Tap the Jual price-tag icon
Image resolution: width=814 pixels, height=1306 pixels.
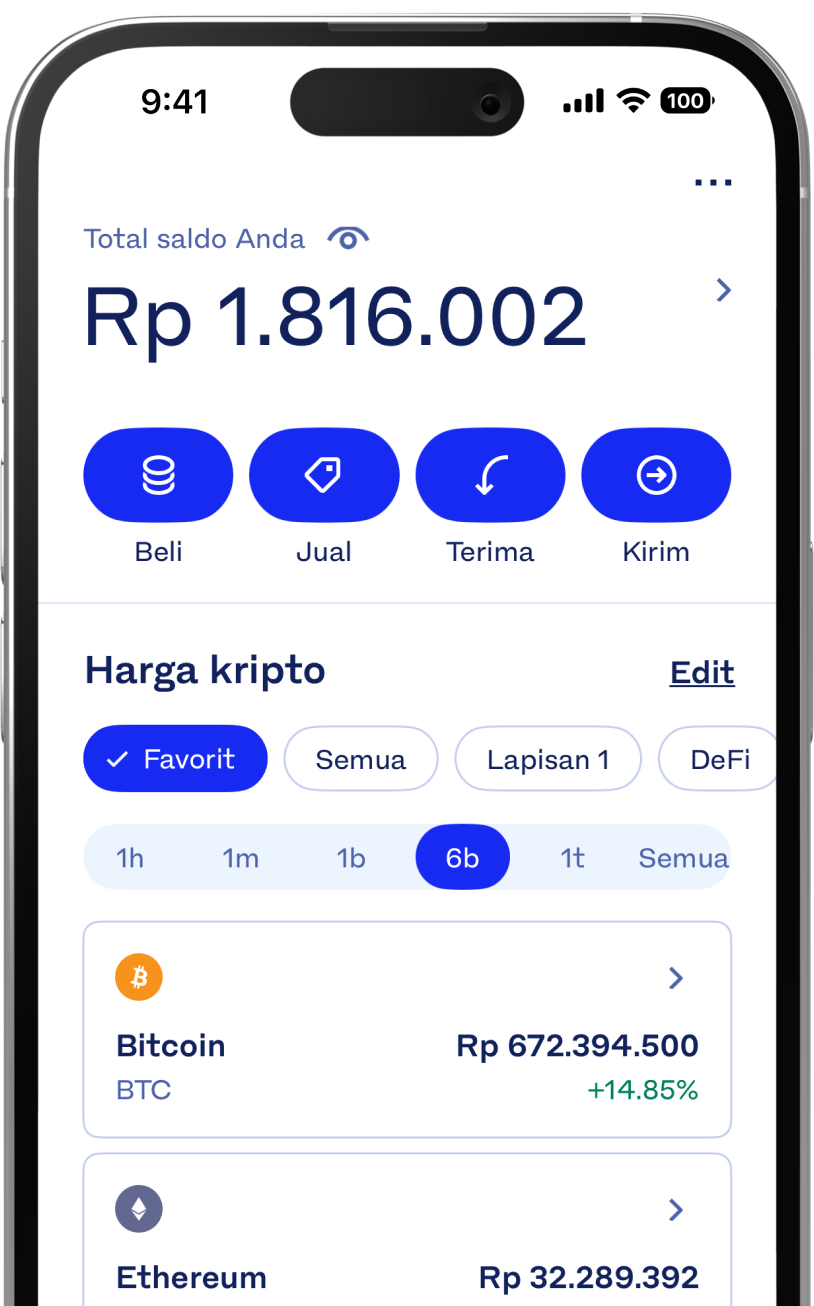click(x=324, y=475)
